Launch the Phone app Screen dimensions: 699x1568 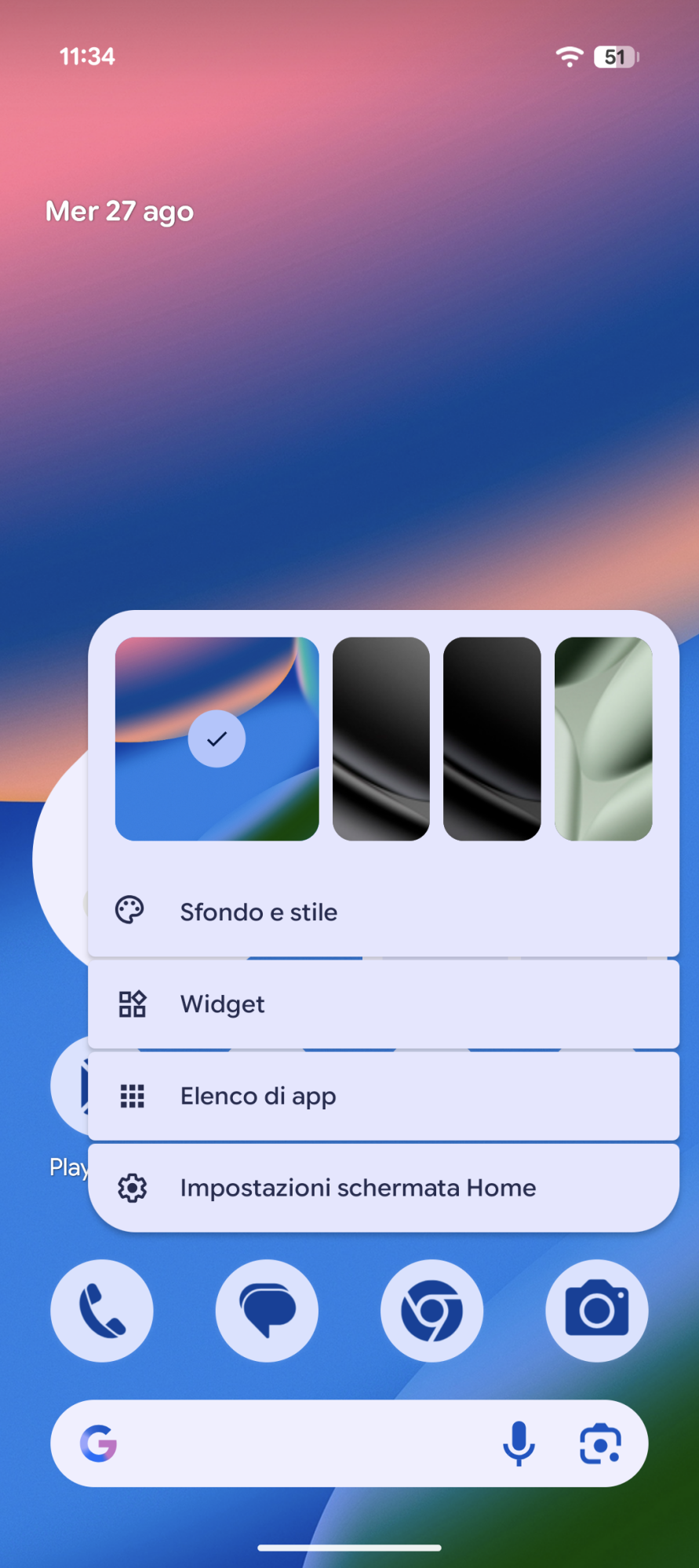tap(102, 1310)
